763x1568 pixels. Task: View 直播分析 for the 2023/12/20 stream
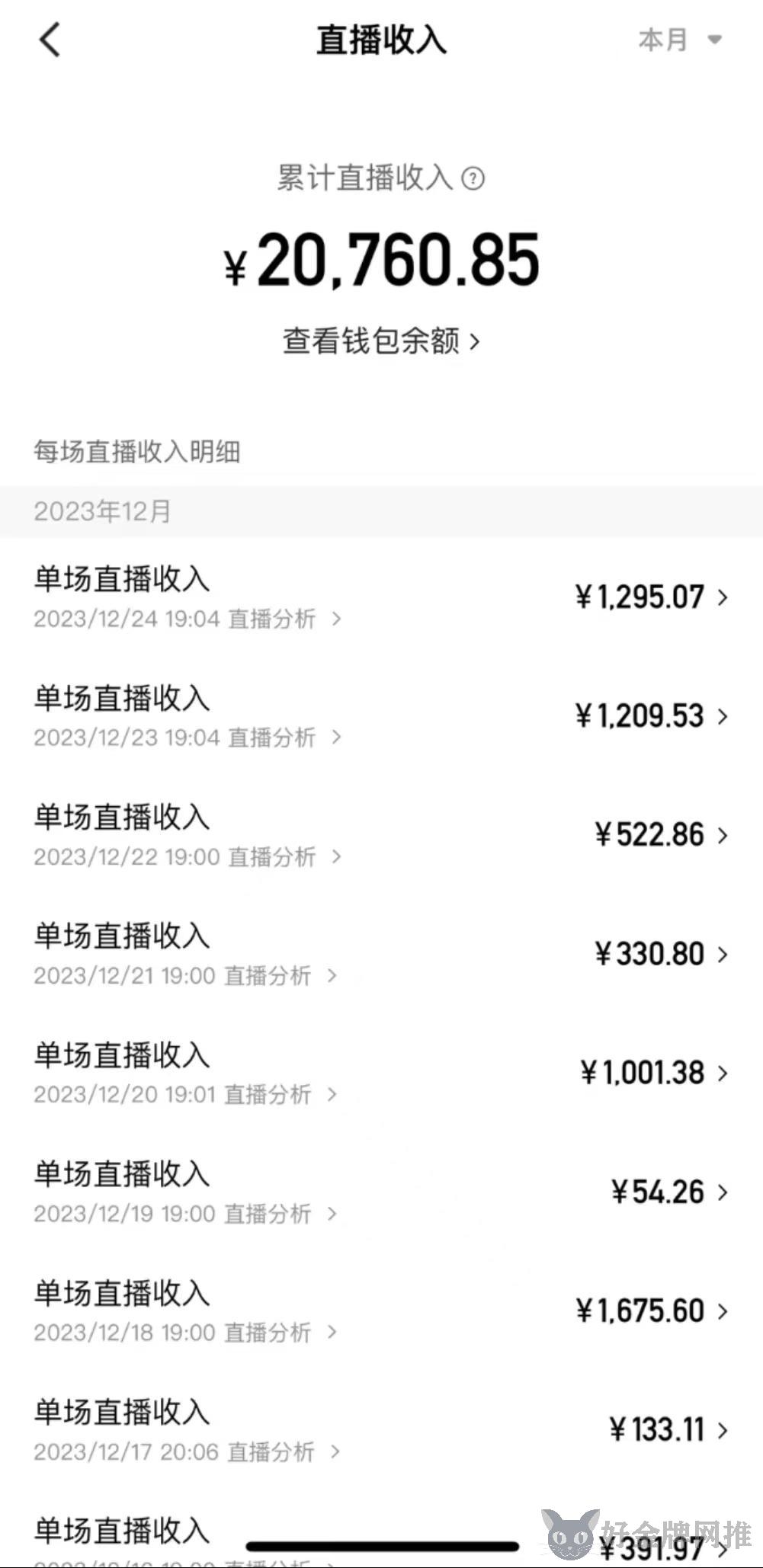(280, 1094)
